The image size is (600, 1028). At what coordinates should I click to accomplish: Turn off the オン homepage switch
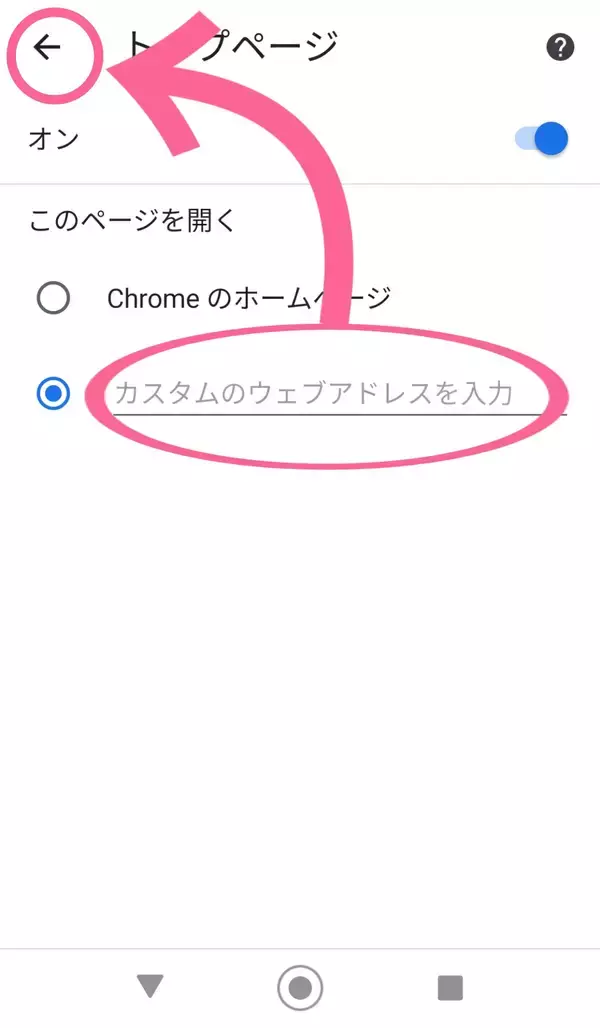[x=543, y=139]
